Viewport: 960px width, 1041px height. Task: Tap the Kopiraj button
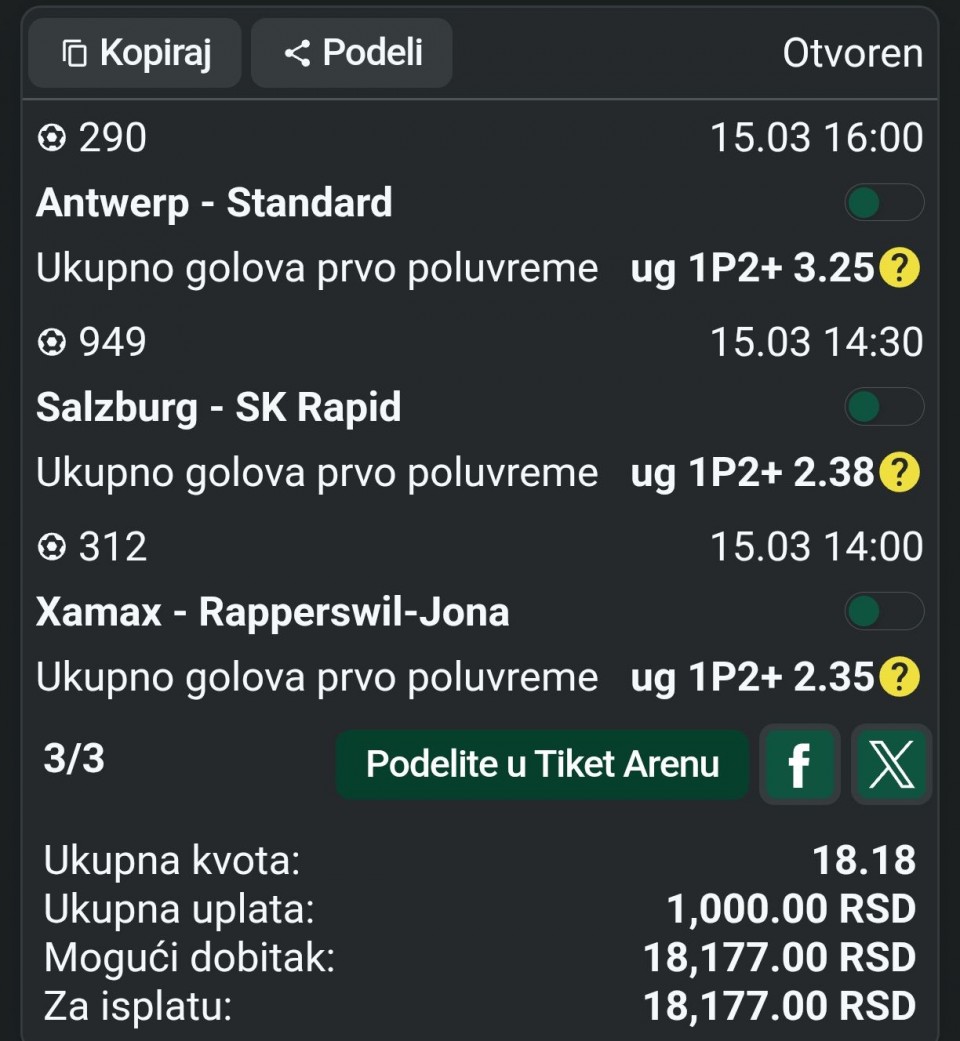click(135, 53)
